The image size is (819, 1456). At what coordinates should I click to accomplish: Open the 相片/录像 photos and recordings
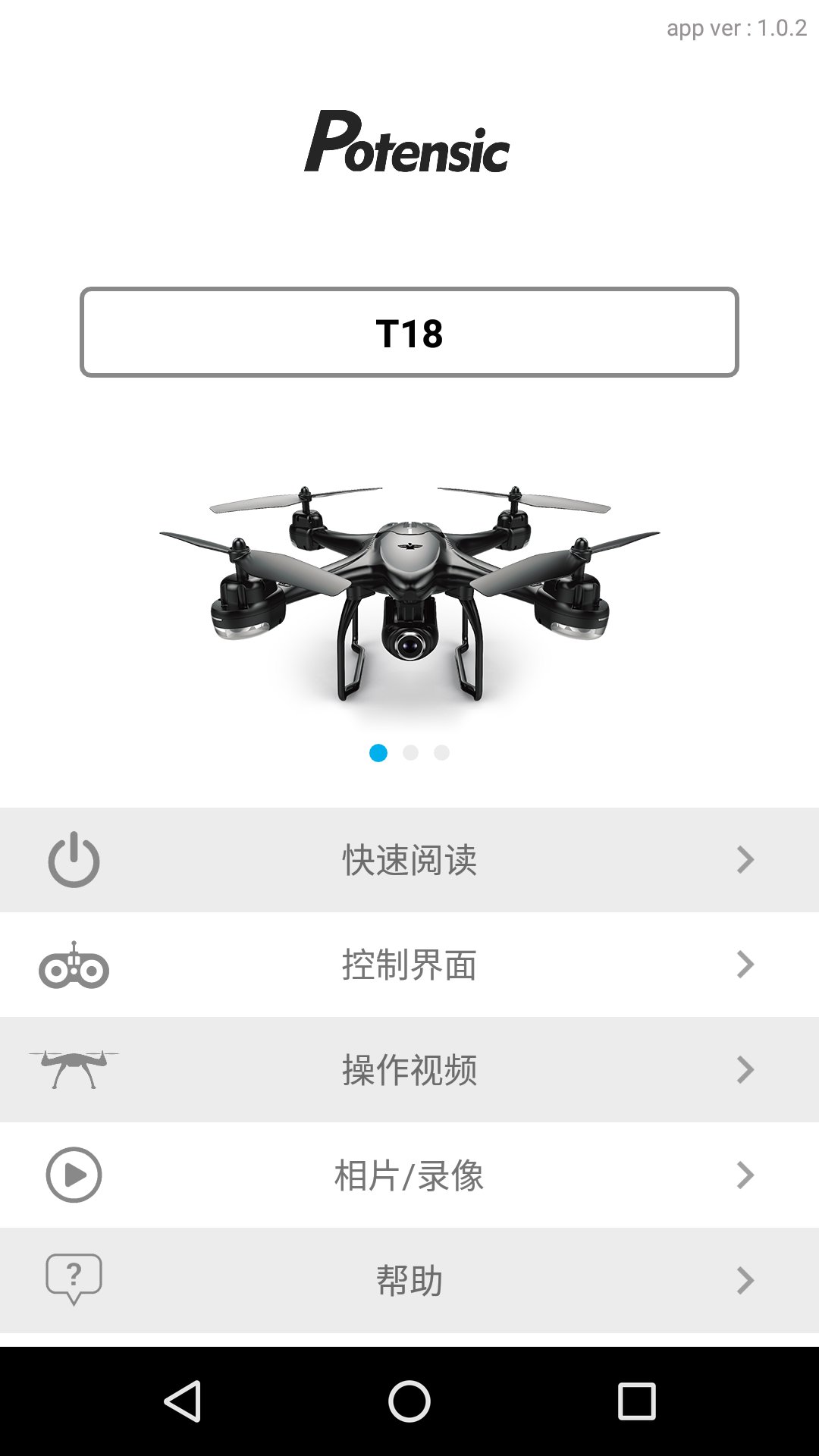[x=409, y=1175]
